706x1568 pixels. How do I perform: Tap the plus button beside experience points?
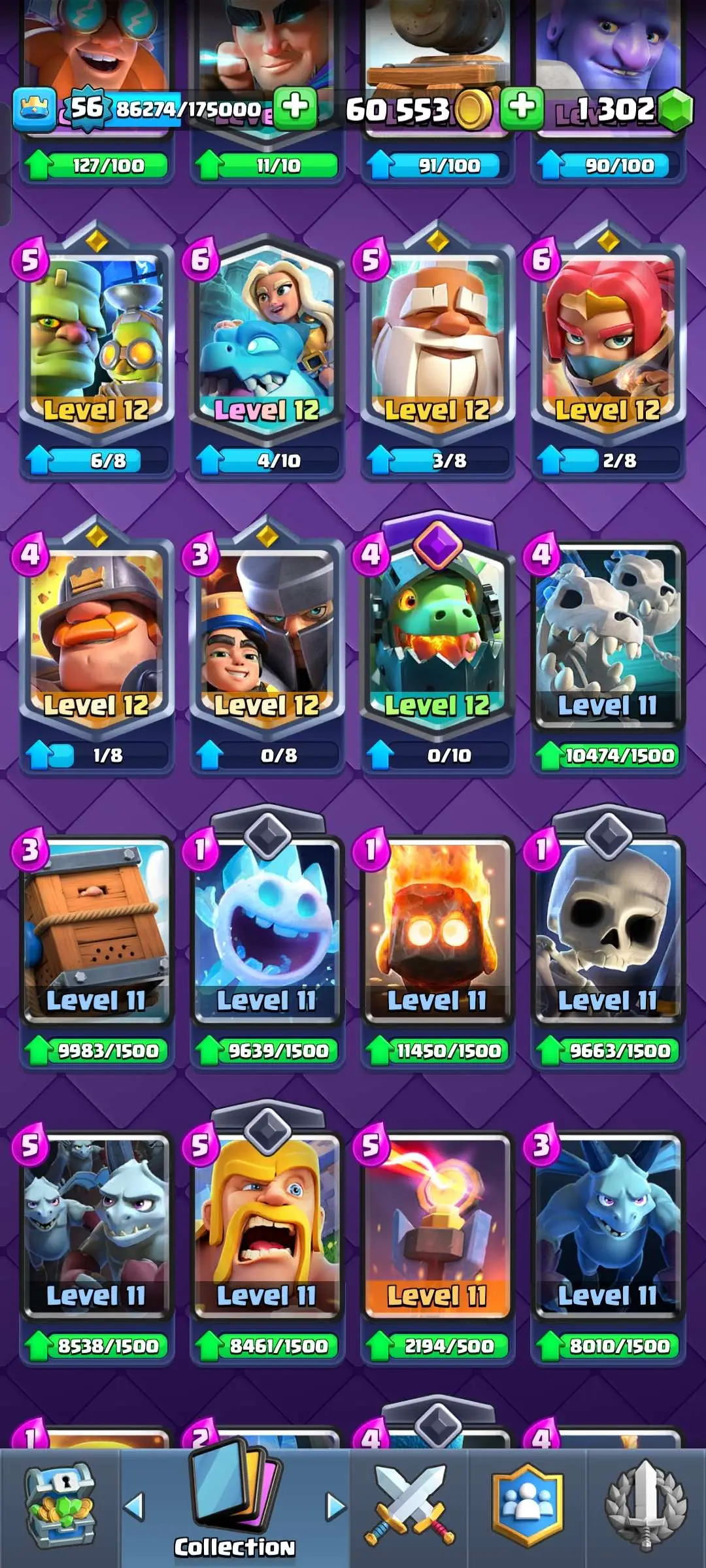(x=295, y=108)
